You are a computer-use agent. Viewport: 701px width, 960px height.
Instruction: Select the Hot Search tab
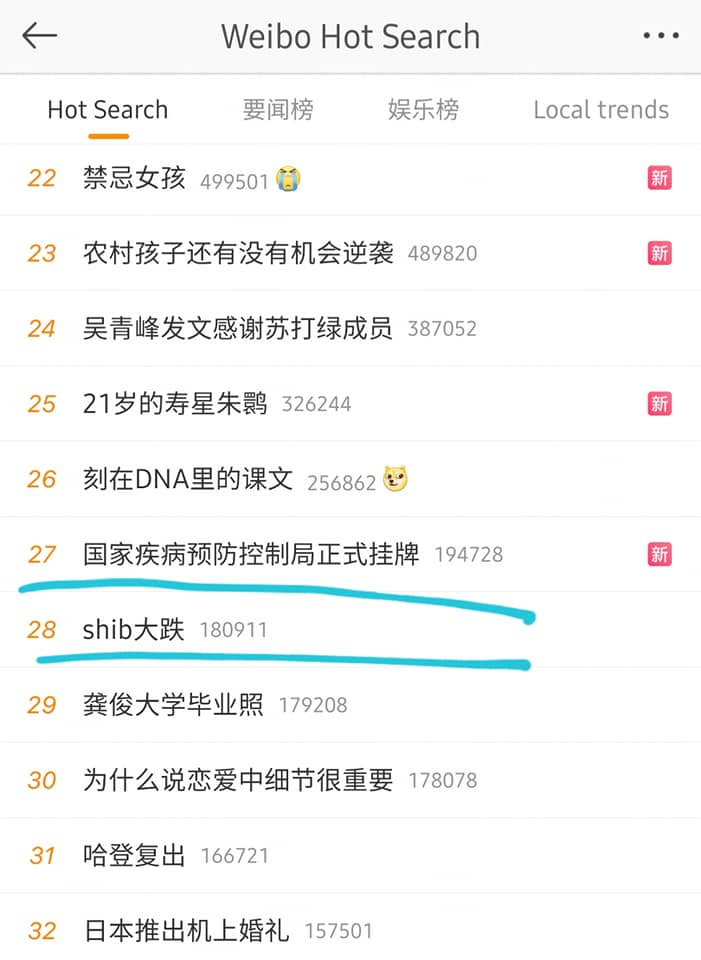coord(108,110)
